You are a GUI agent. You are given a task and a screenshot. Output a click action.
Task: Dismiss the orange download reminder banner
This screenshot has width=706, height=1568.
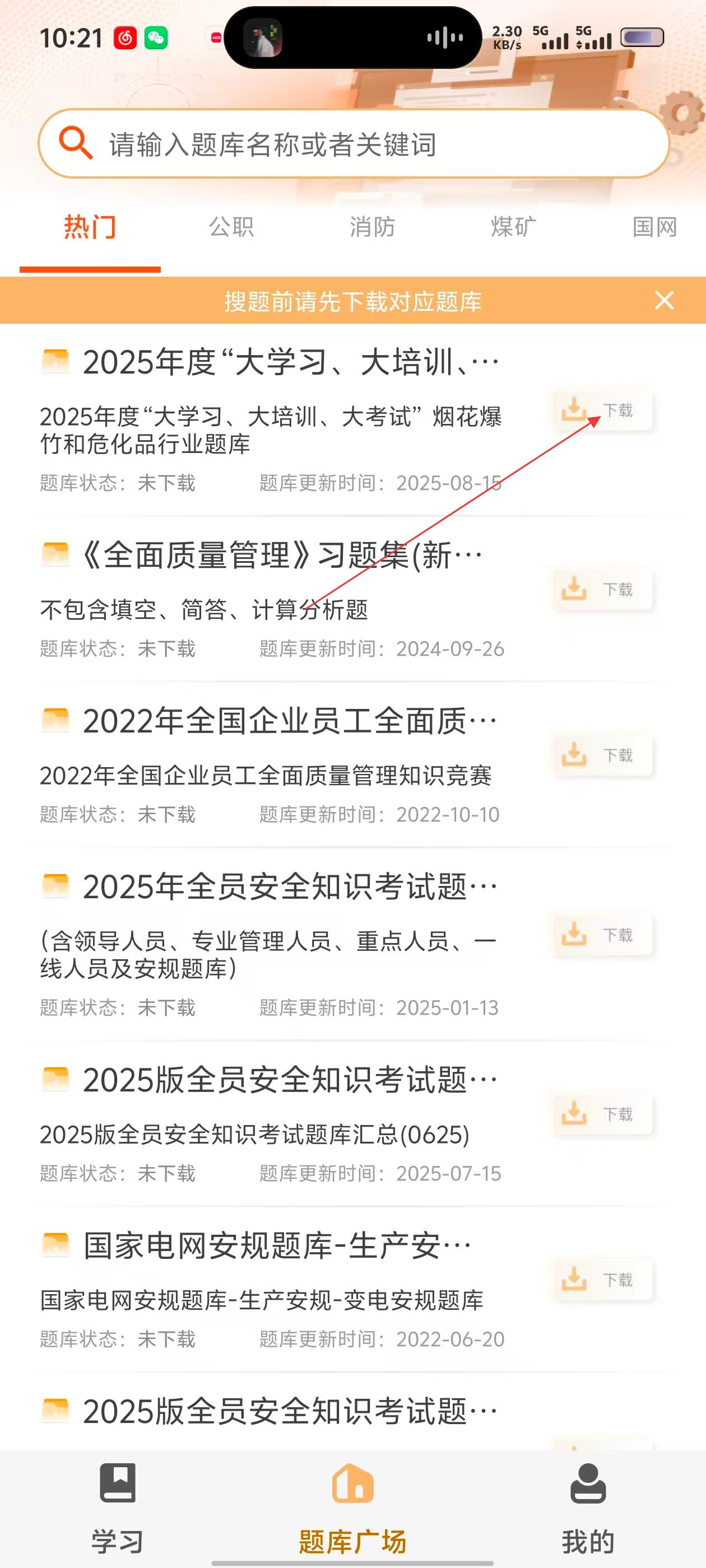664,301
